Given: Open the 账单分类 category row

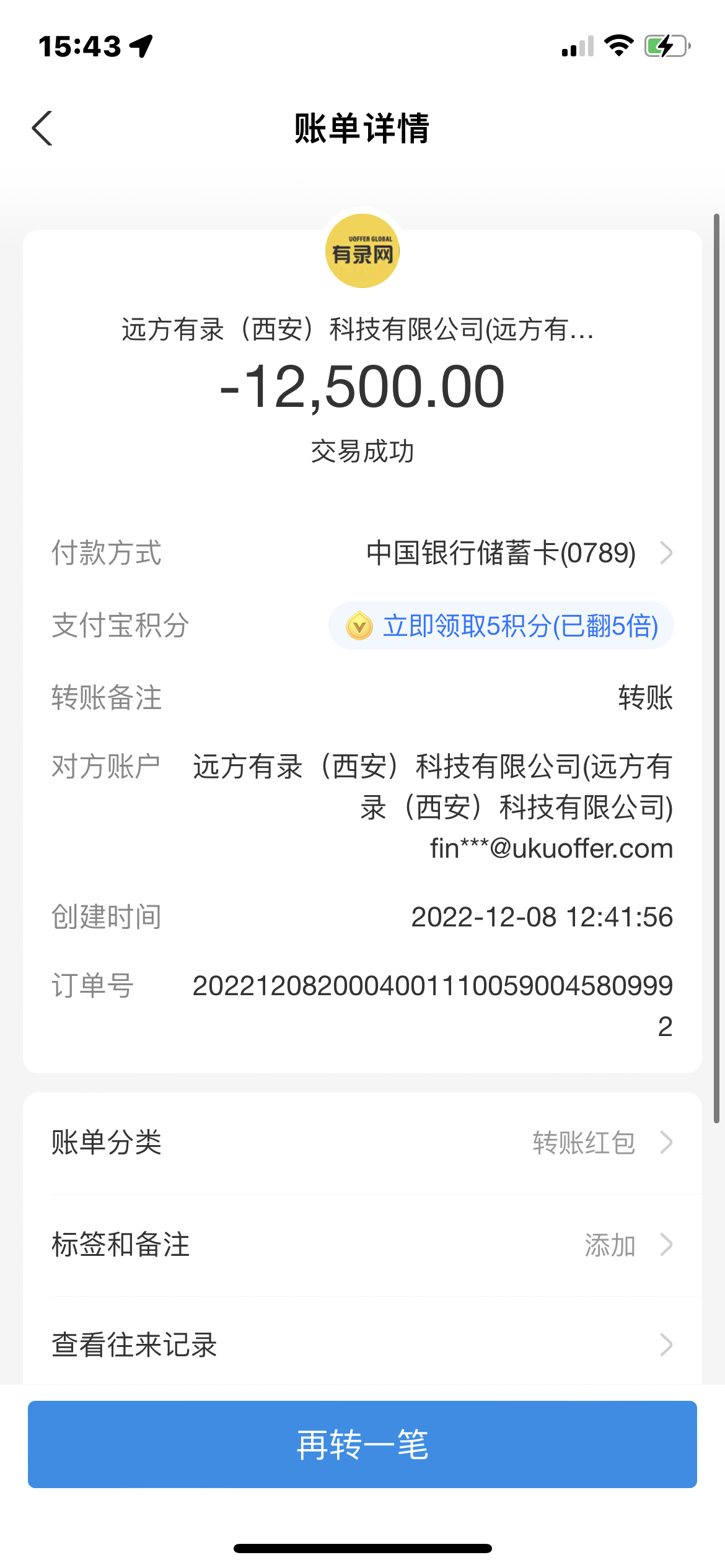Looking at the screenshot, I should pos(362,1143).
